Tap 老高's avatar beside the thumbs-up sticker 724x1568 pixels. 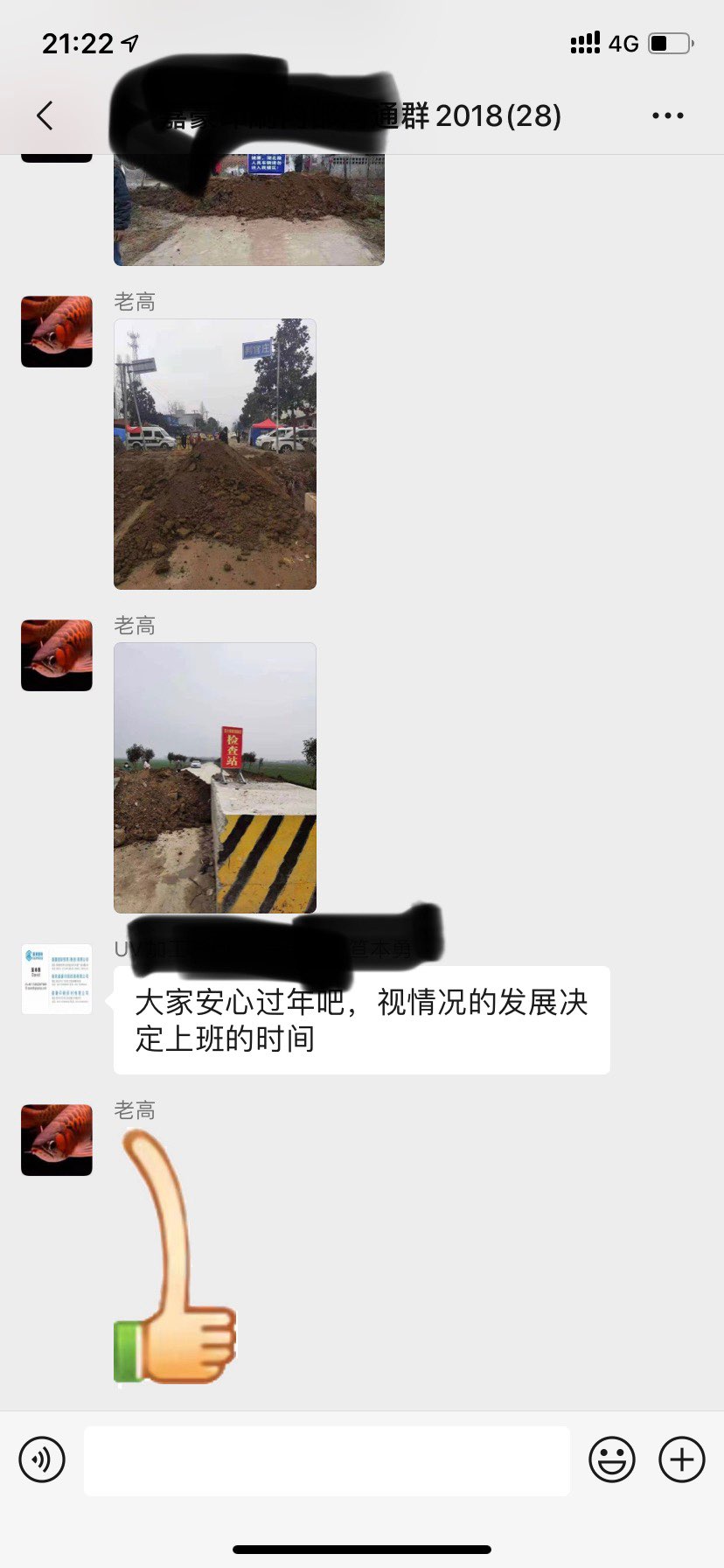57,1139
